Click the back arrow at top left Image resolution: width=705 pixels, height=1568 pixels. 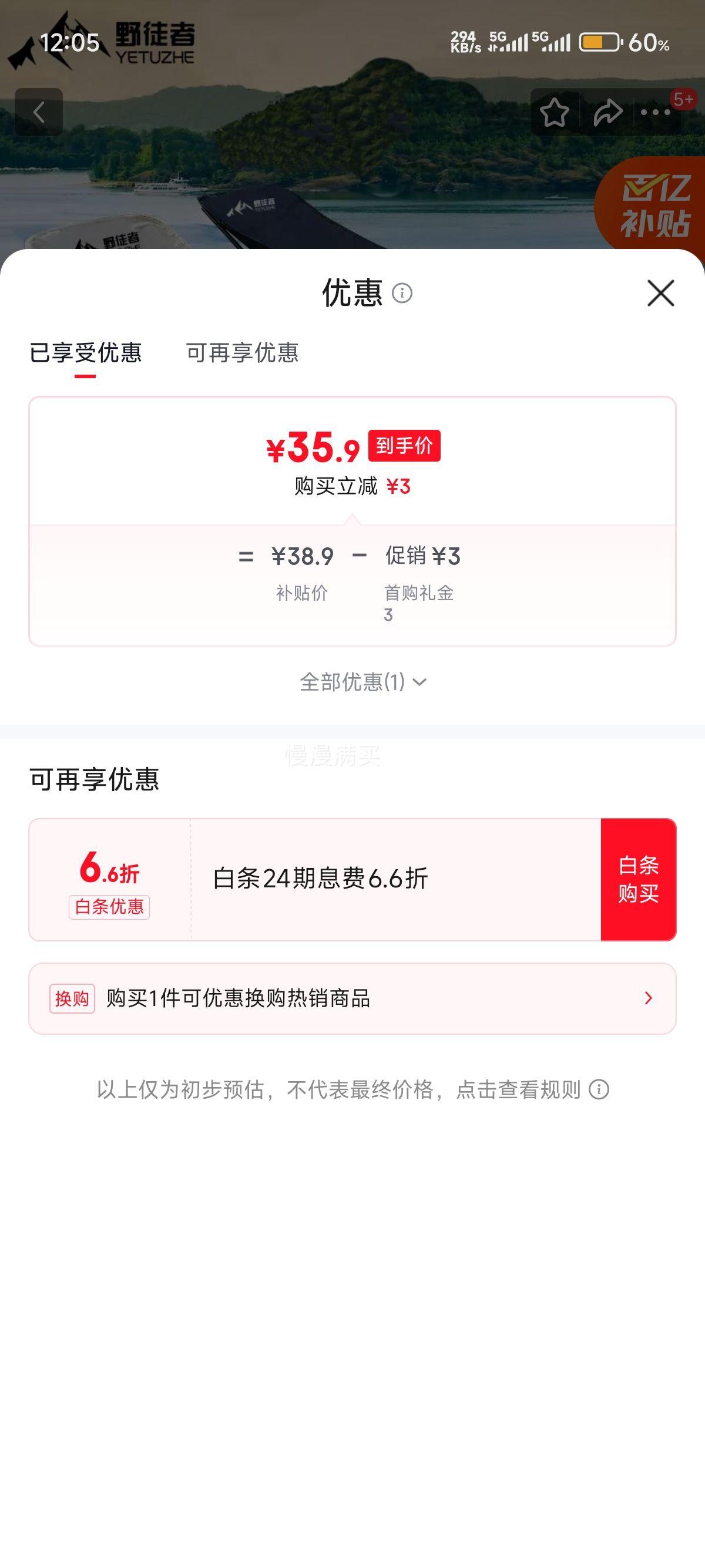tap(38, 112)
